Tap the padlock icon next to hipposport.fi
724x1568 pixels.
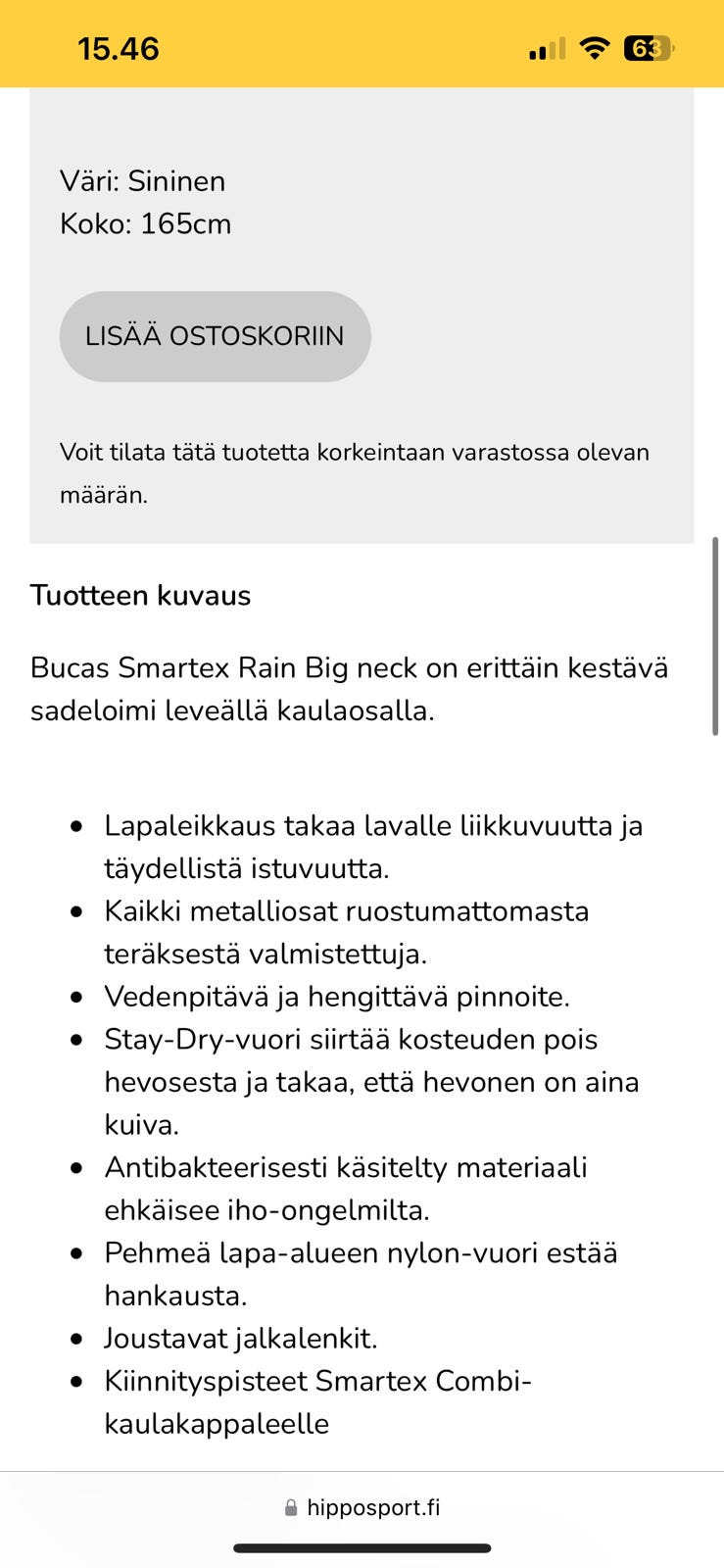(x=289, y=1507)
